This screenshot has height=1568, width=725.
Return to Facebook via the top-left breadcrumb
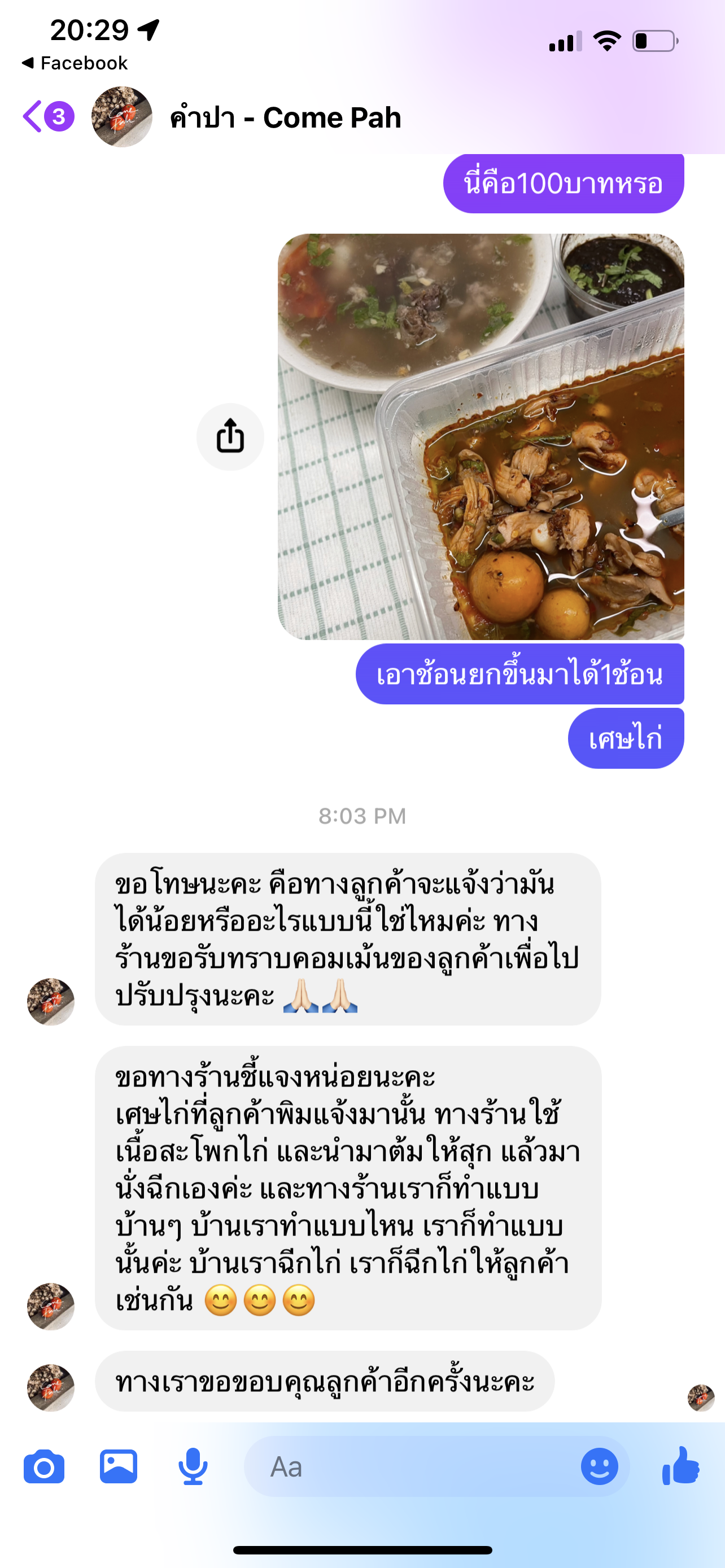point(75,62)
